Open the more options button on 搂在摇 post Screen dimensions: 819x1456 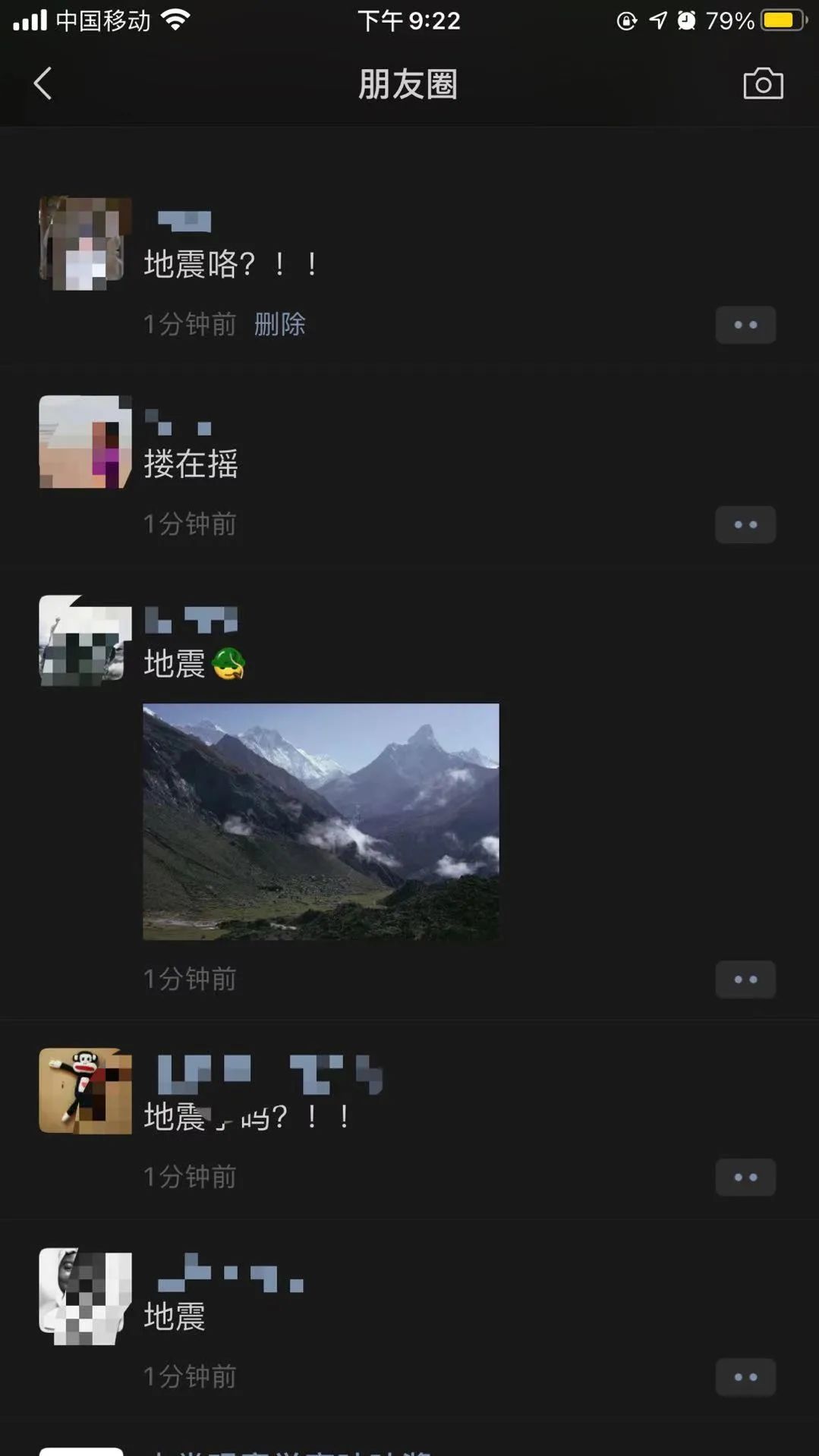[745, 524]
